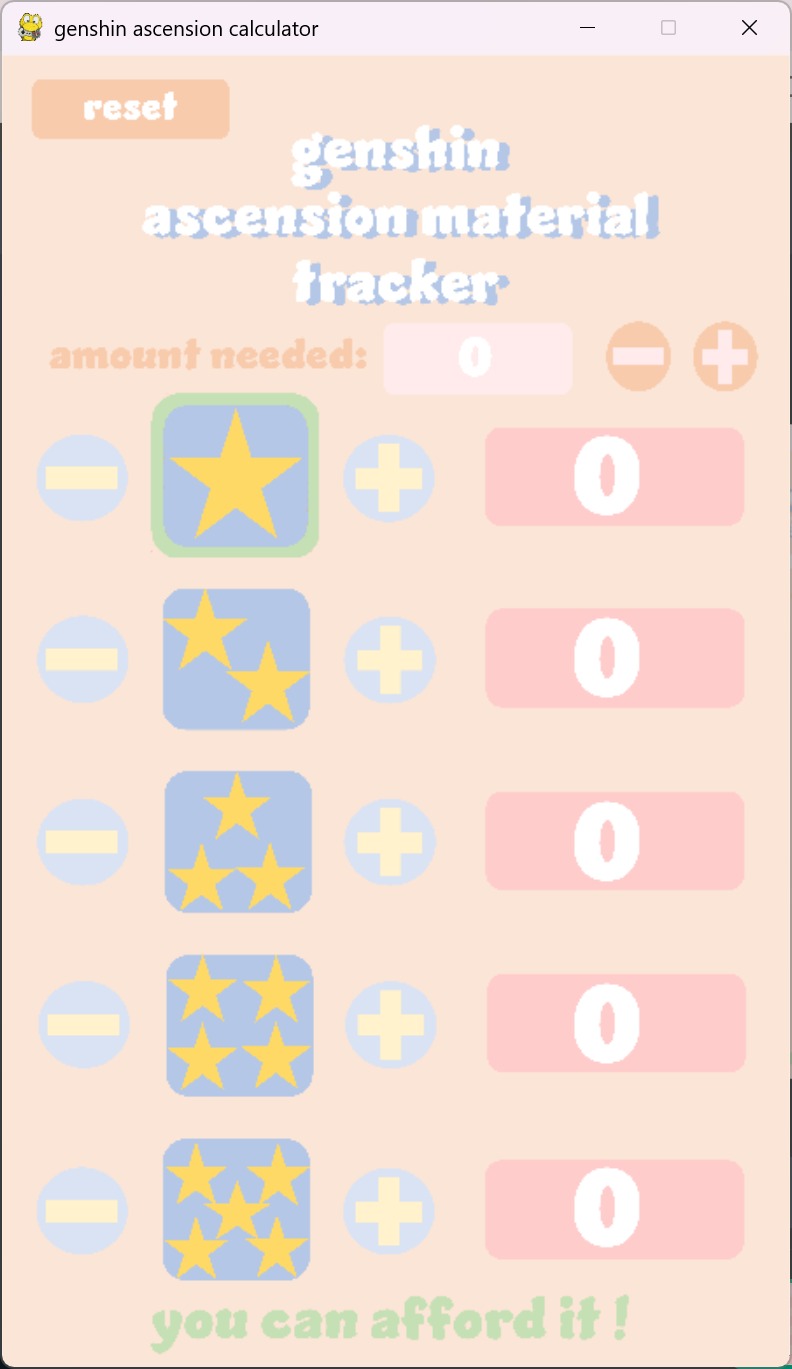The width and height of the screenshot is (792, 1369).
Task: Subtract one from the one-star material
Action: click(82, 478)
